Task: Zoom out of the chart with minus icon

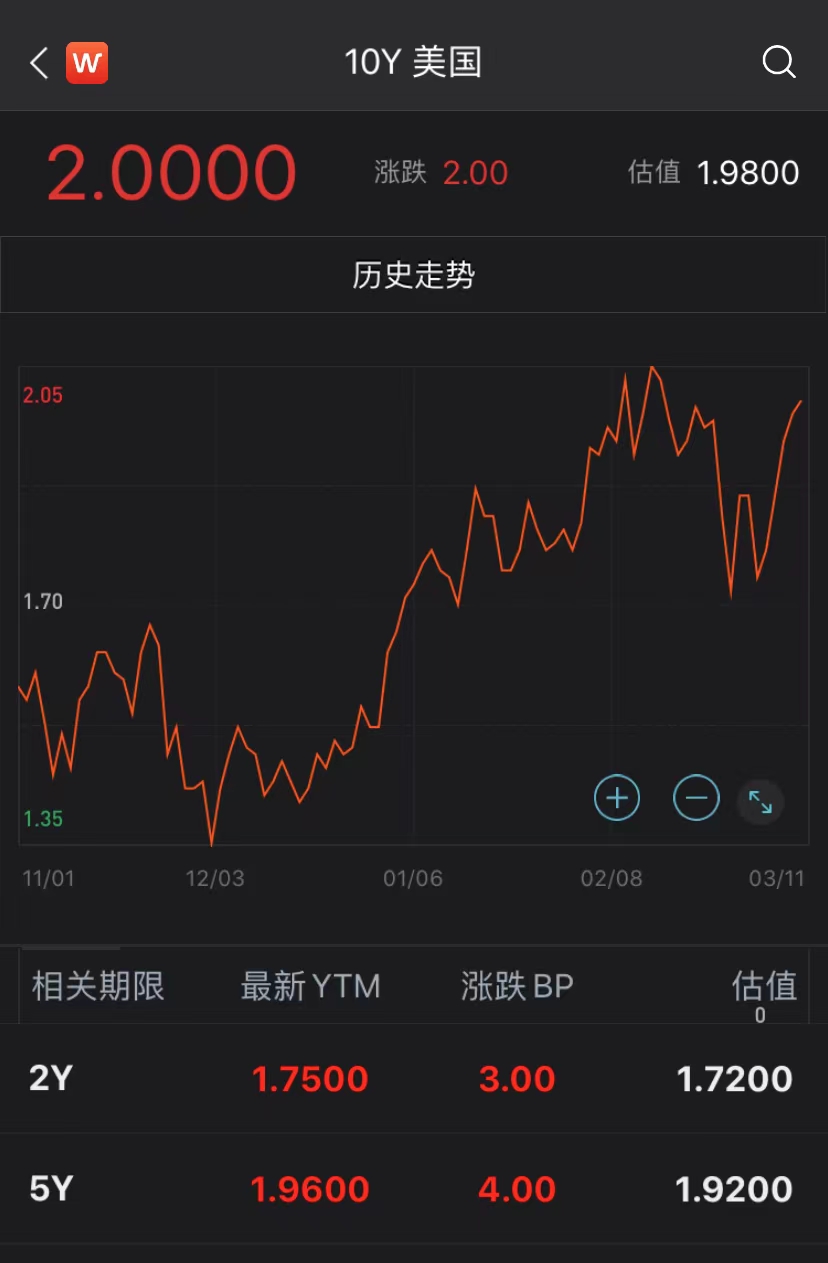Action: (x=696, y=797)
